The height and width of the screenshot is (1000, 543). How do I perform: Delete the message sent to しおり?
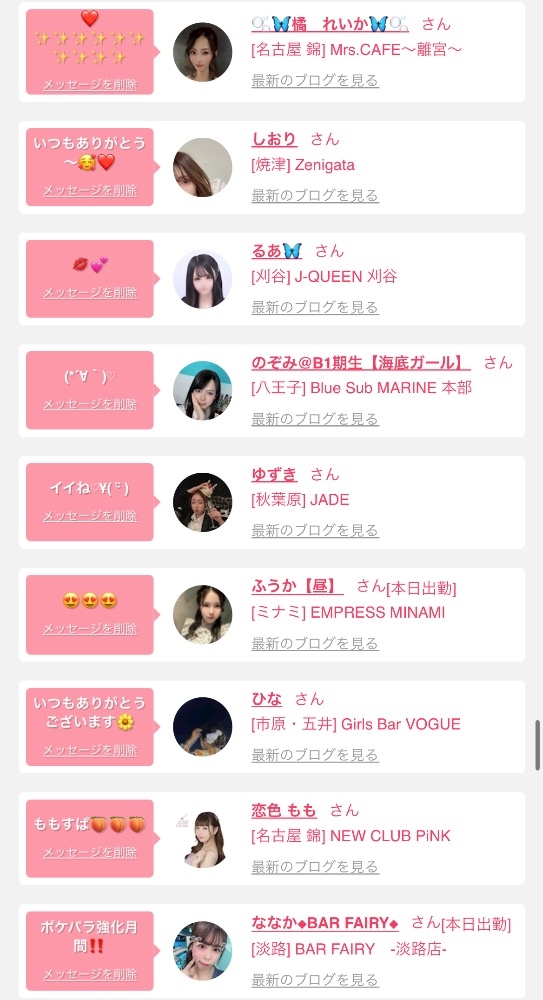[x=90, y=191]
